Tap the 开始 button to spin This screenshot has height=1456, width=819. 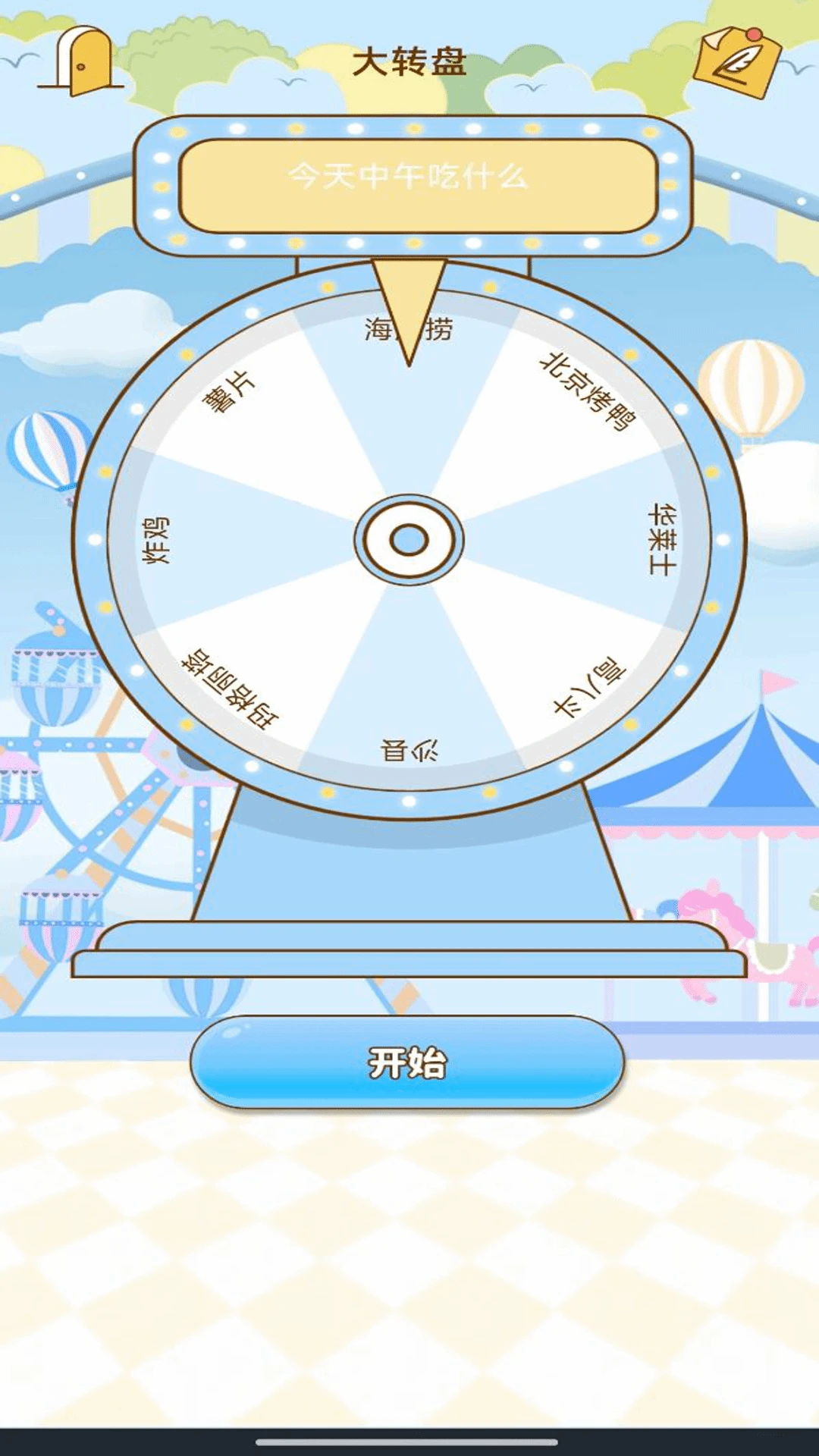coord(407,1062)
